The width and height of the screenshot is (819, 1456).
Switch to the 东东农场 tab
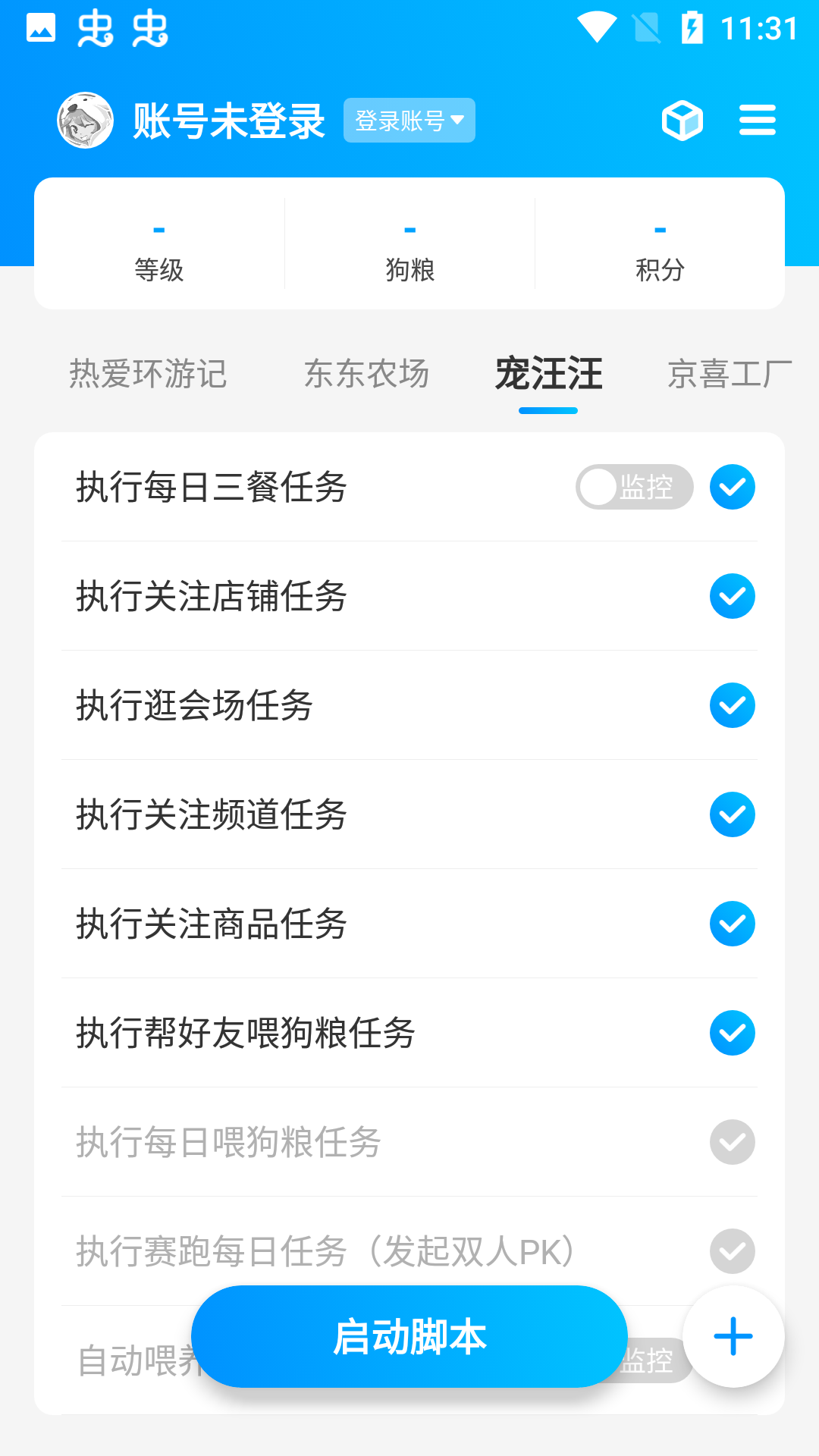click(x=366, y=374)
